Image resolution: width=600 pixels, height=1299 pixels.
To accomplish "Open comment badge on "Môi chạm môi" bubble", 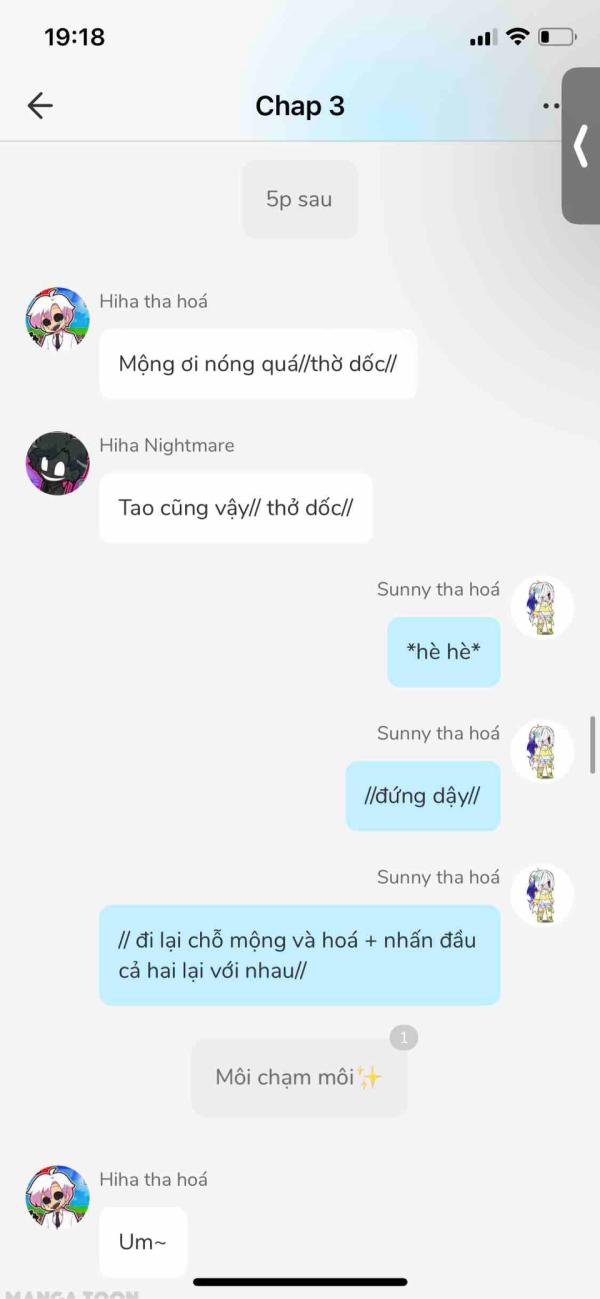I will (404, 1038).
